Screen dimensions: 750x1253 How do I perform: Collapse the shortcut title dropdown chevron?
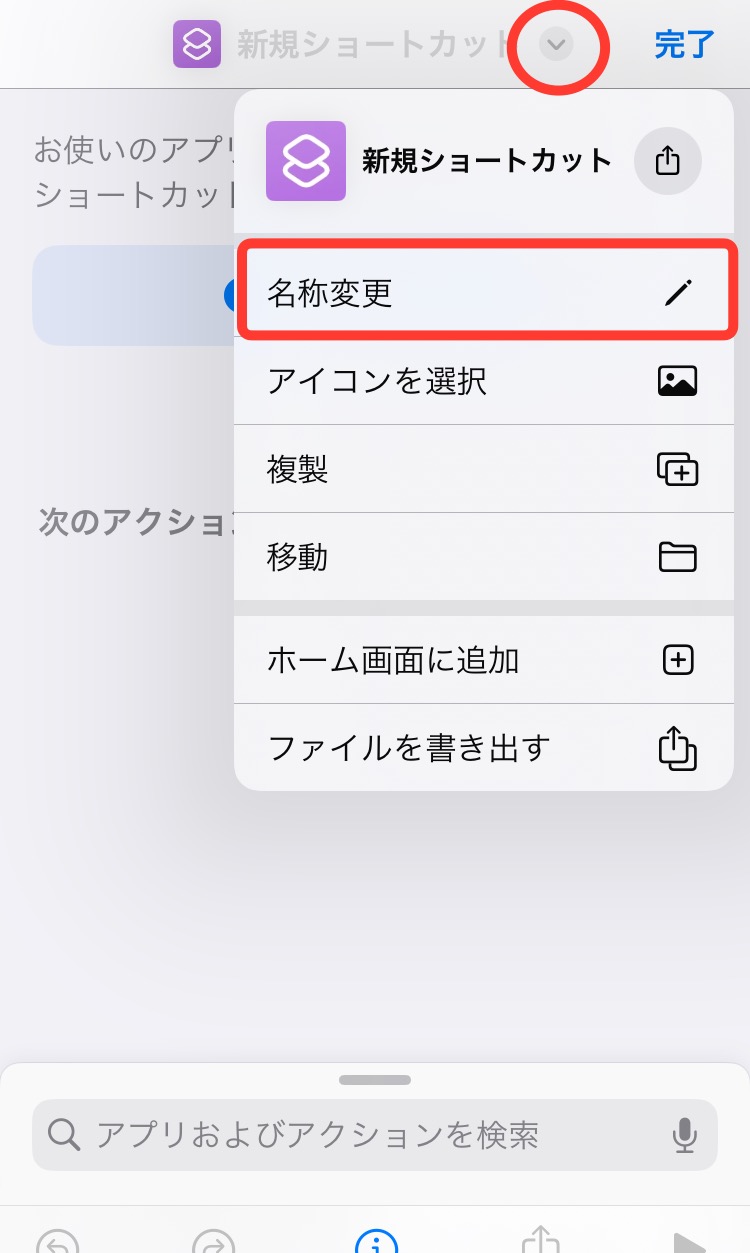[557, 44]
